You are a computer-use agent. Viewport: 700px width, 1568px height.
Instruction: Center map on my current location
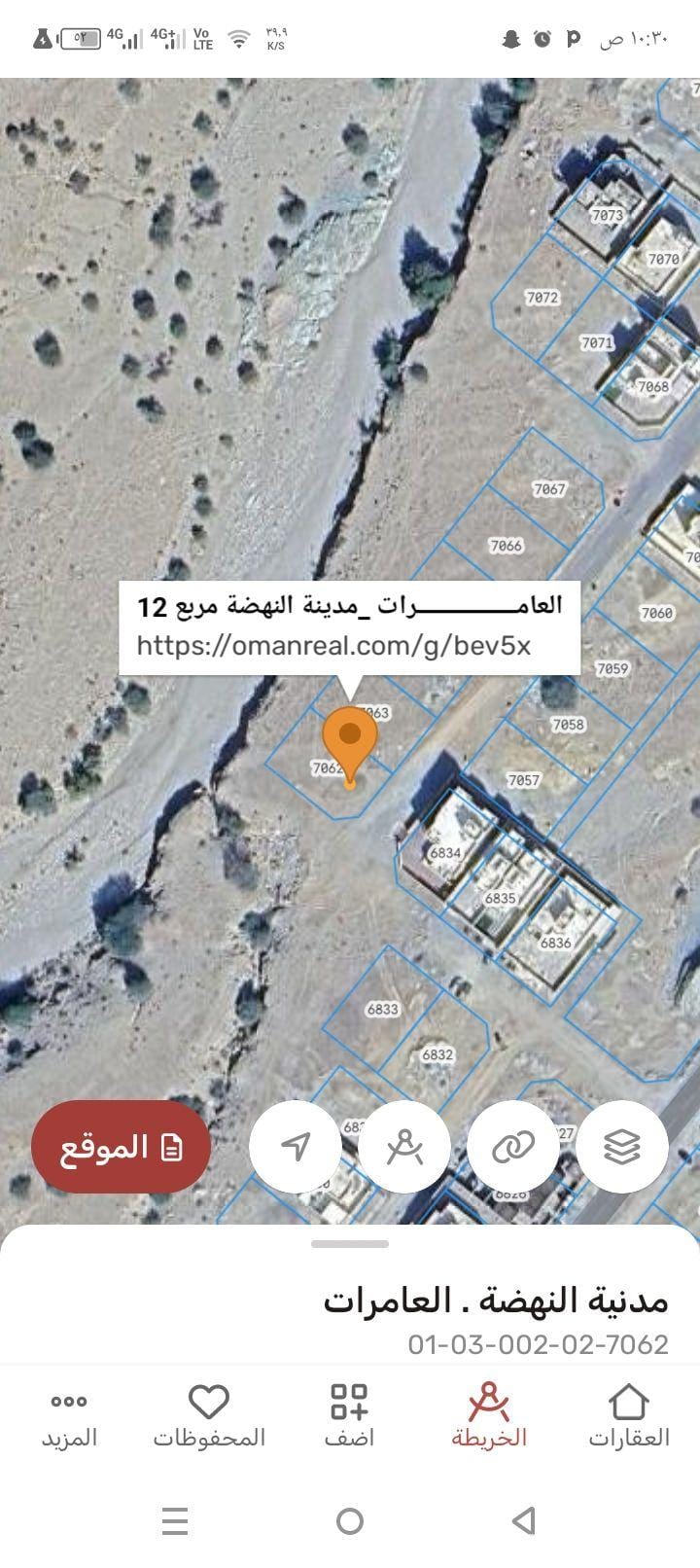[296, 1147]
